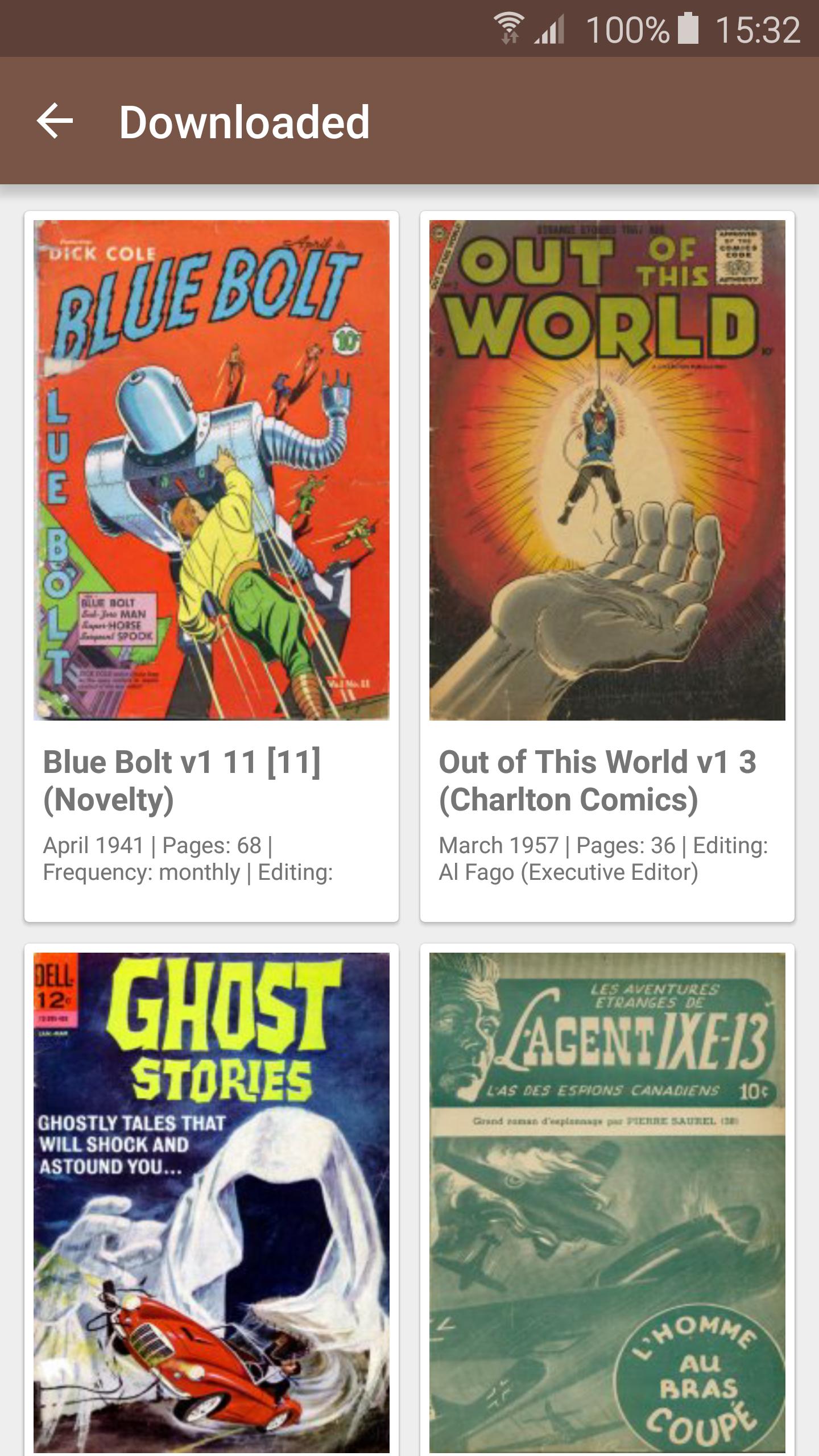Click the back arrow icon
Screen dimensions: 819x1456
pos(55,121)
